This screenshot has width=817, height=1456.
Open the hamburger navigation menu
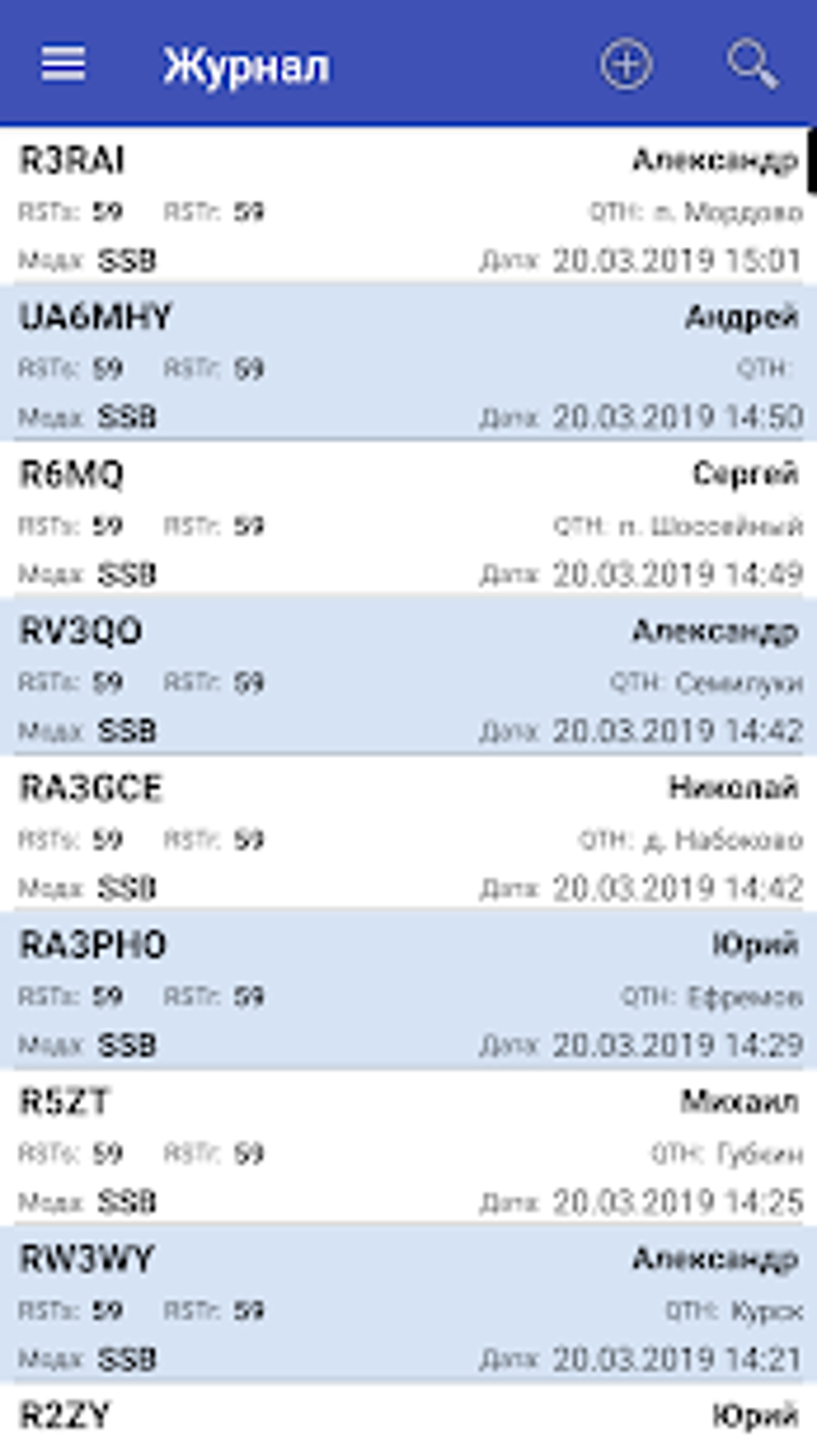pyautogui.click(x=63, y=64)
